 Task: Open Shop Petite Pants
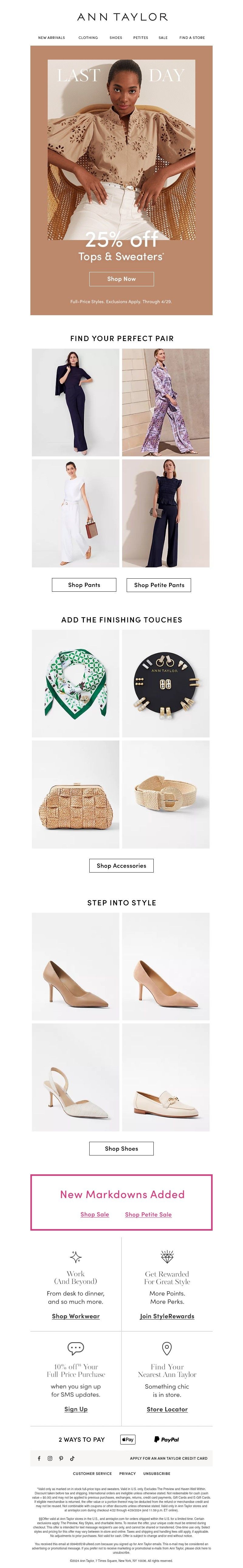(x=159, y=585)
